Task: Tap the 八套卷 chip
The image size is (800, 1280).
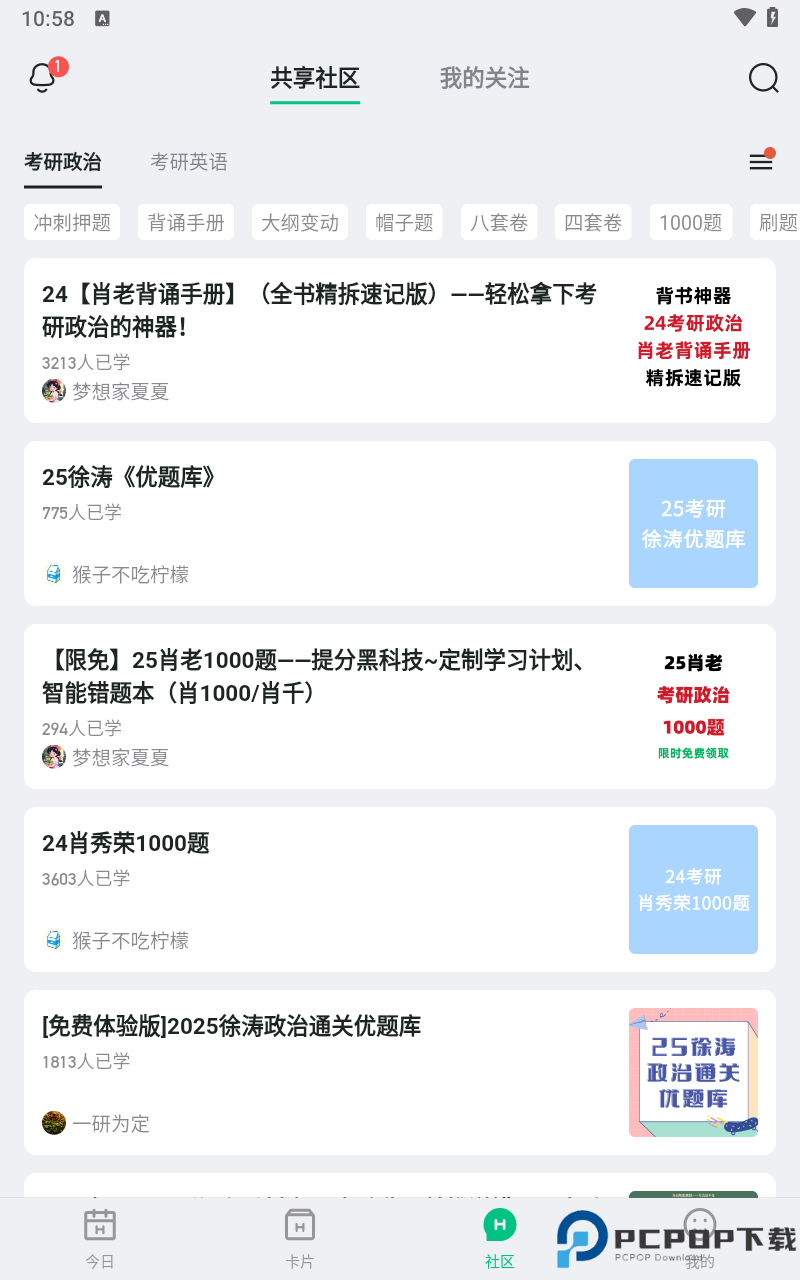Action: 499,222
